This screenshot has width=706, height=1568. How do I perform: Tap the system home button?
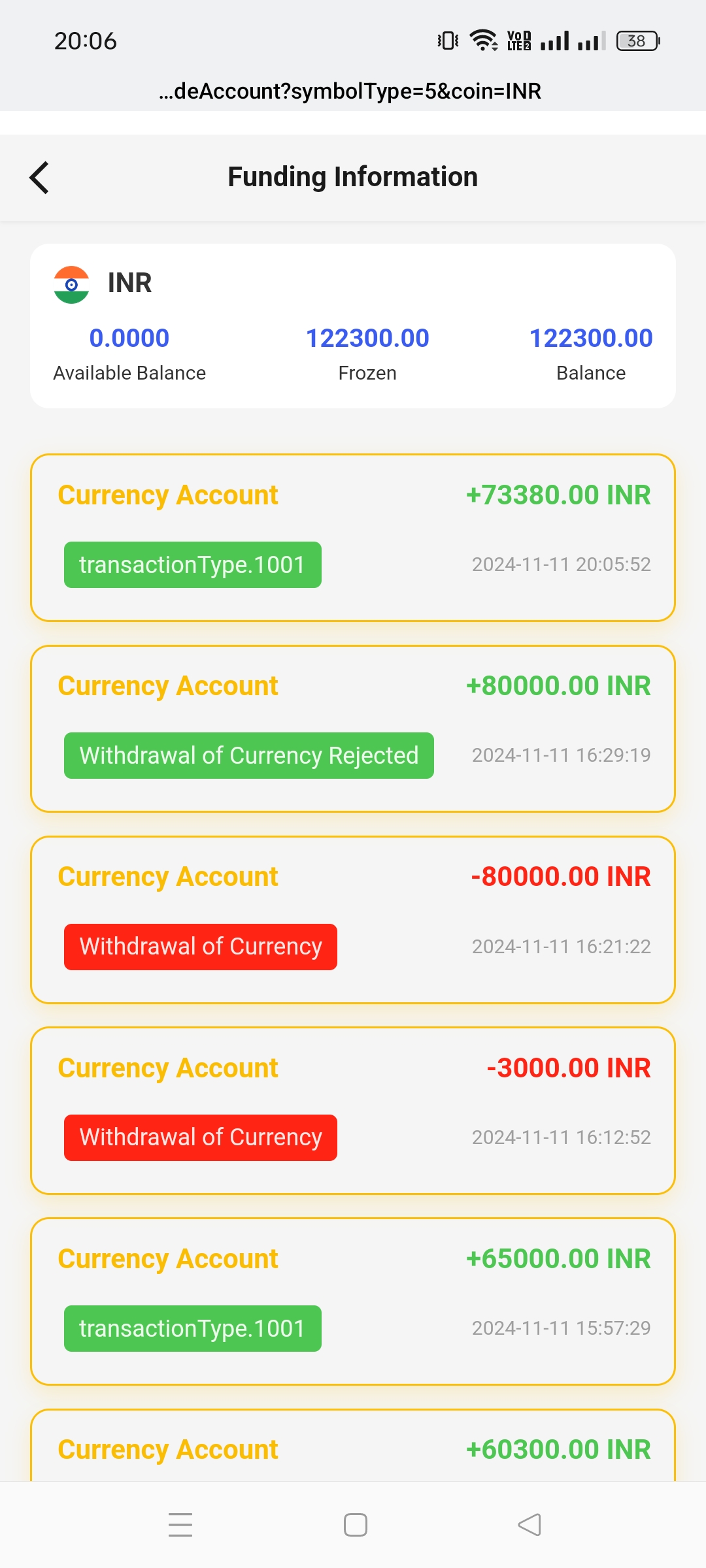click(355, 1525)
